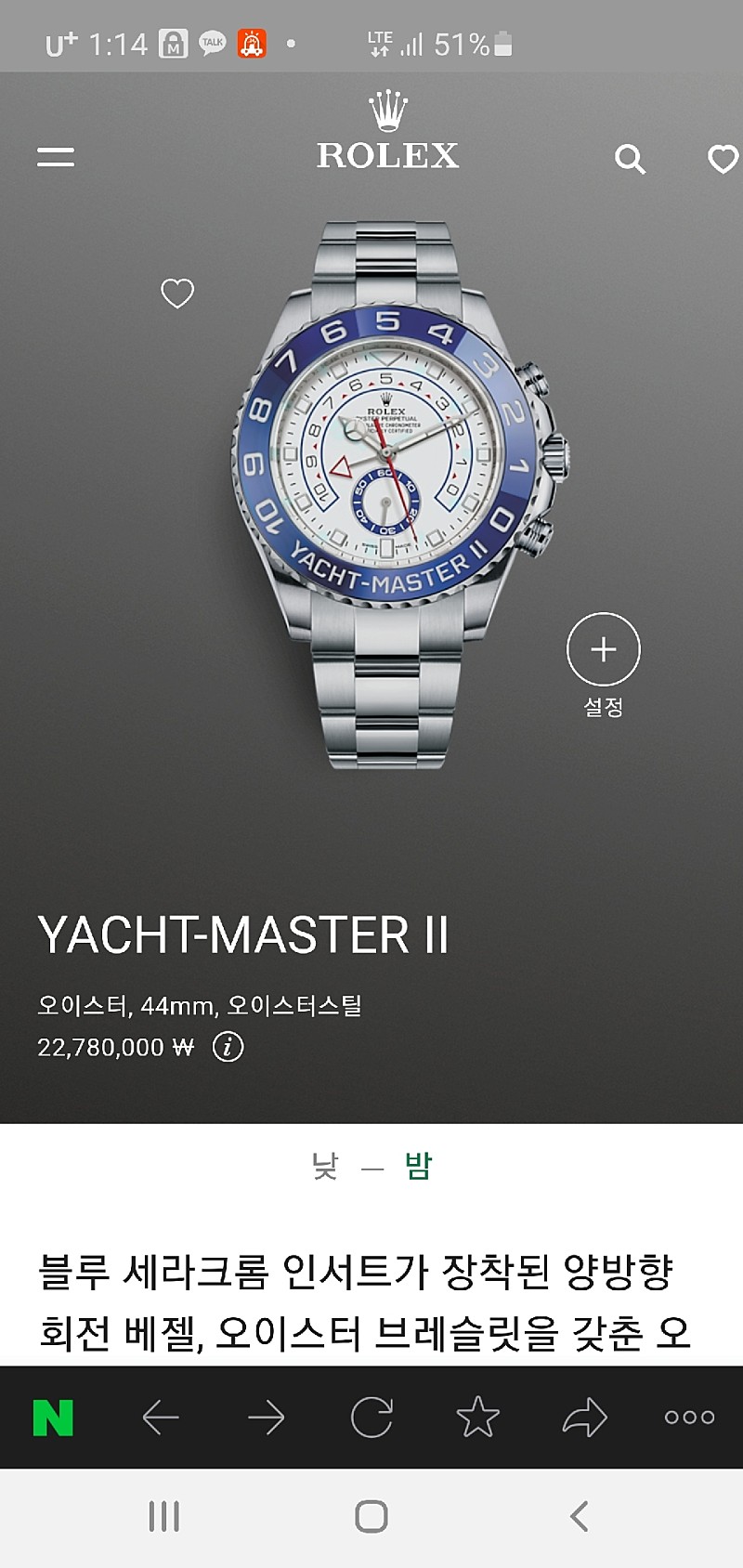The image size is (743, 1568).
Task: Tap the plus 설정 configure button
Action: point(604,649)
